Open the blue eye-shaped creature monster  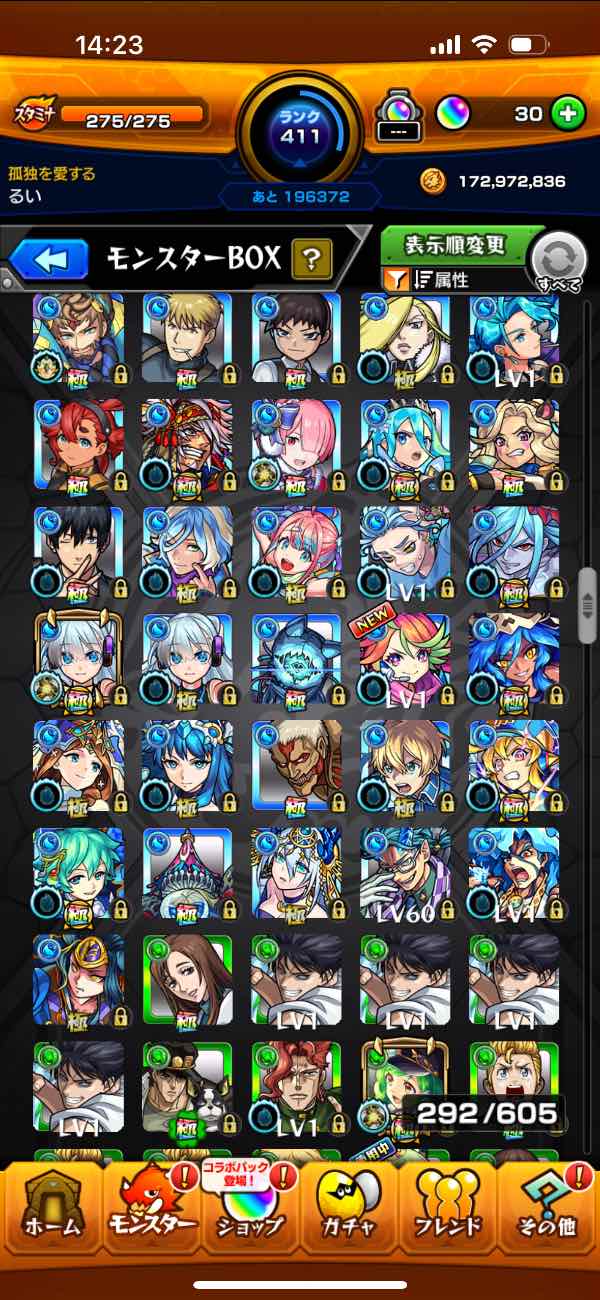coord(296,659)
